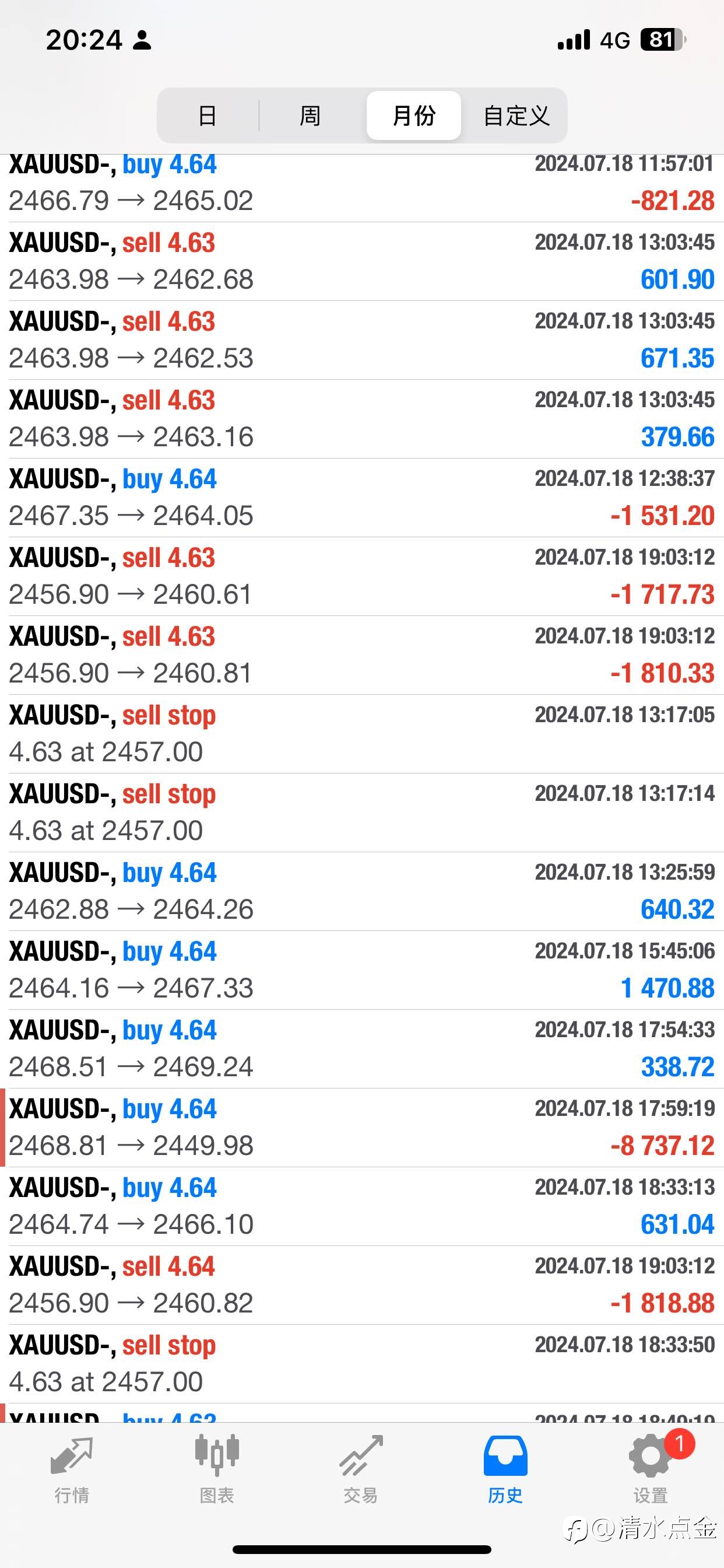Open the 自定义 custom period
The width and height of the screenshot is (724, 1568).
click(x=516, y=115)
